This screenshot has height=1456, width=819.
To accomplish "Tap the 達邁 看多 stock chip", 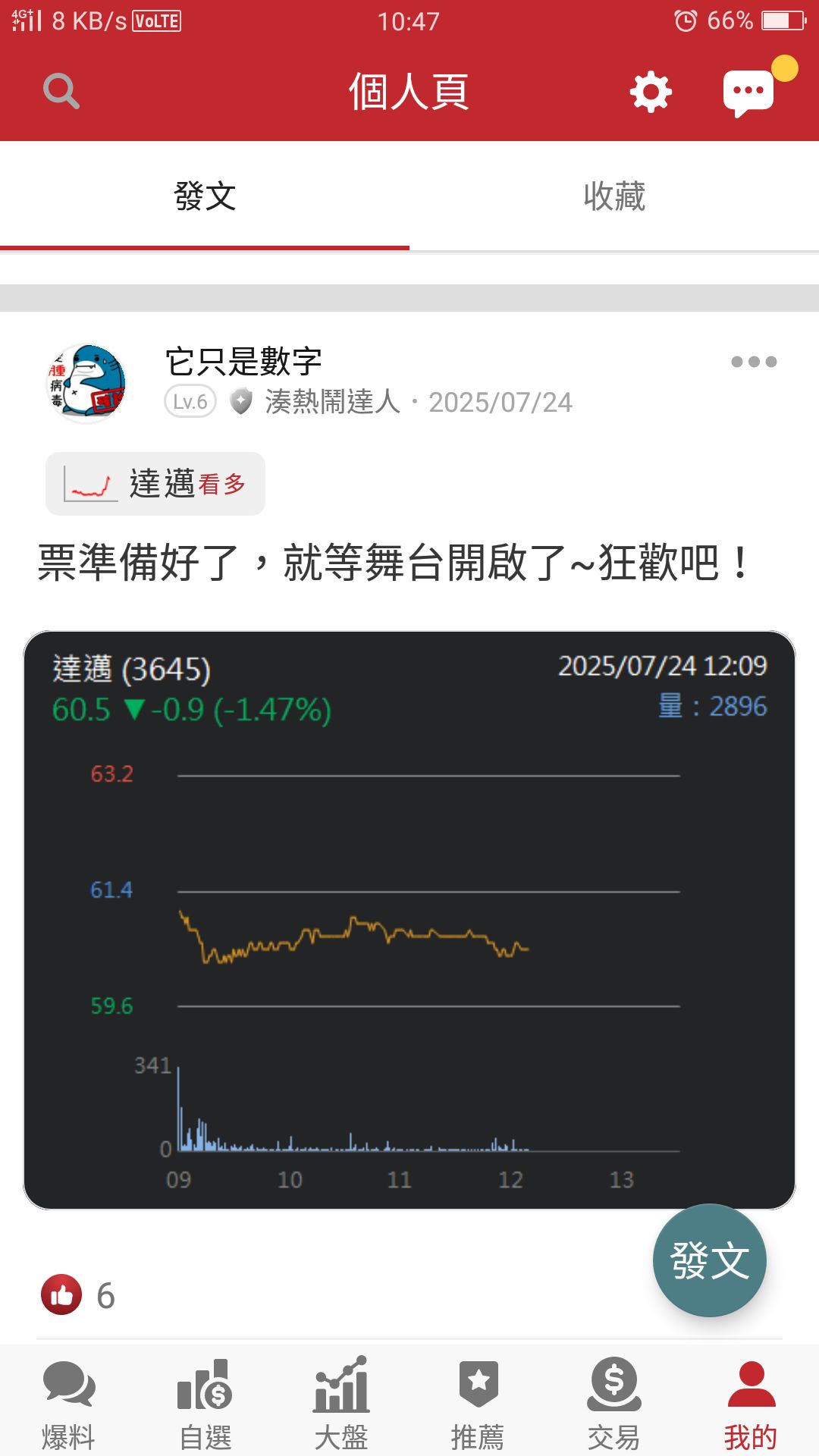I will point(155,484).
